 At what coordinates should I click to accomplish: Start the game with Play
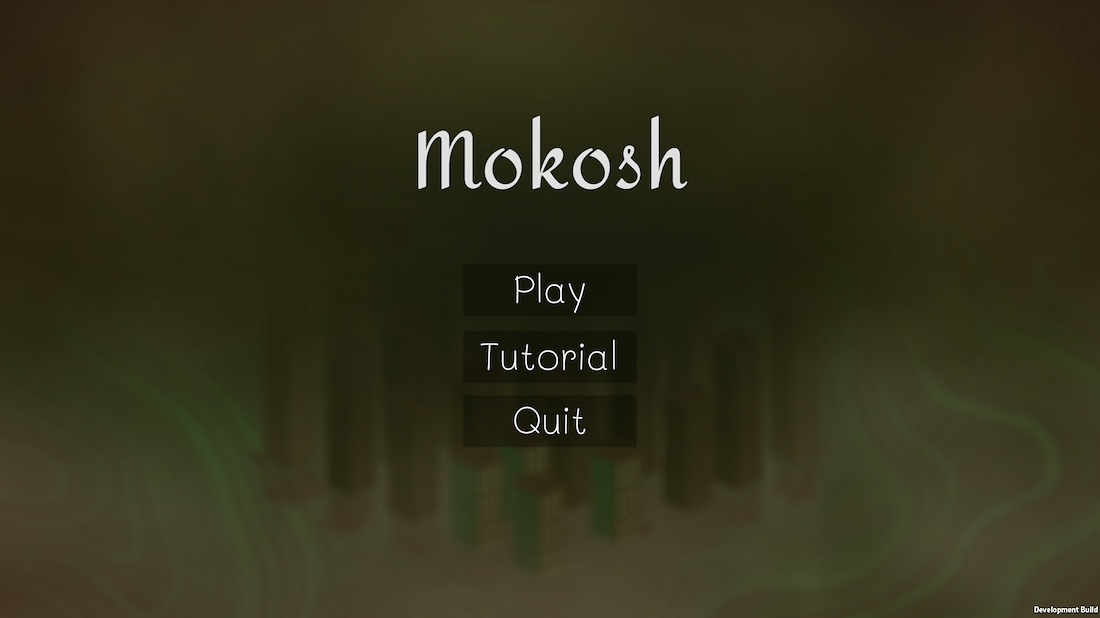click(550, 290)
